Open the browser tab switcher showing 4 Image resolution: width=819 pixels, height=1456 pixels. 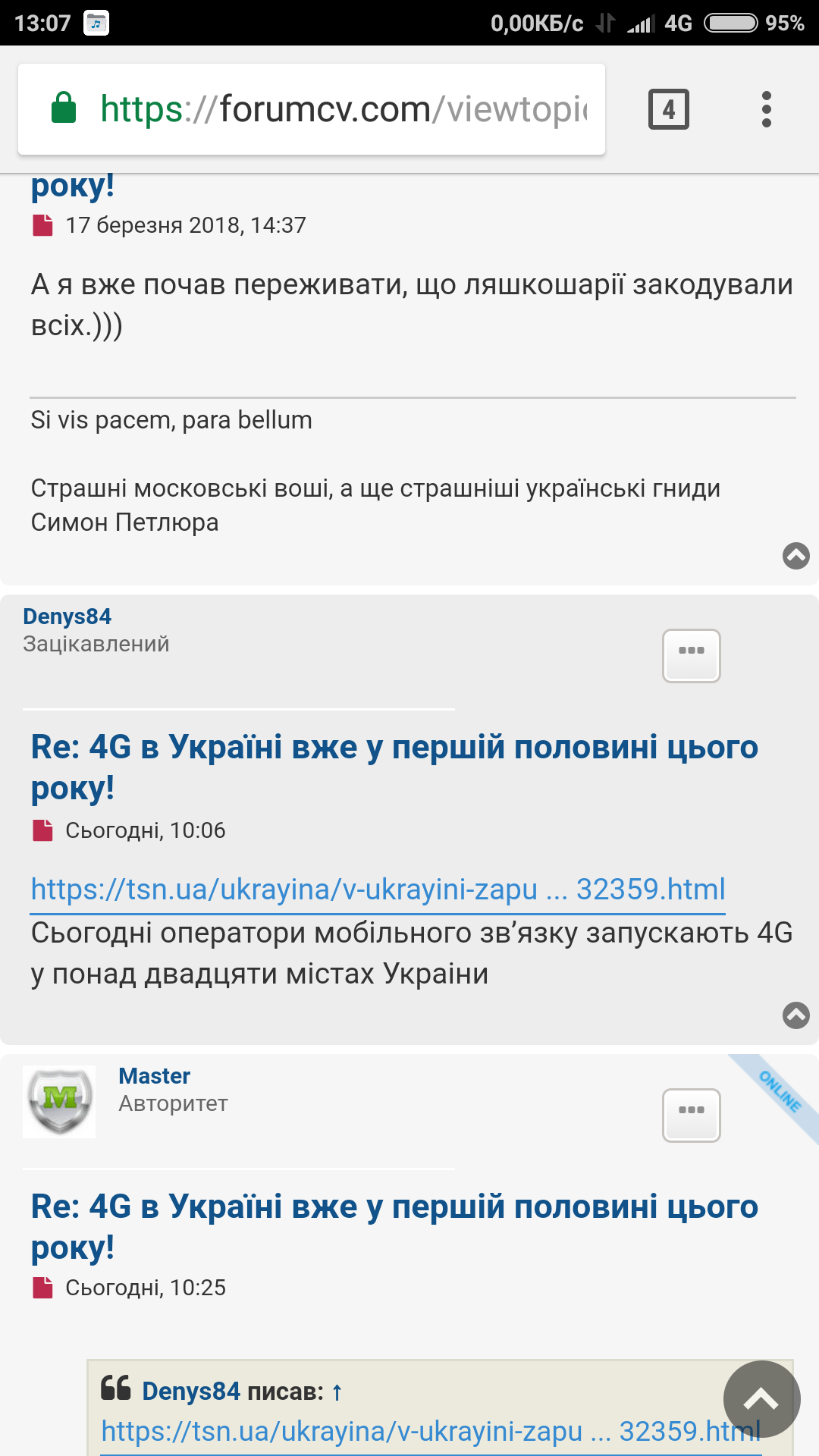pos(668,109)
